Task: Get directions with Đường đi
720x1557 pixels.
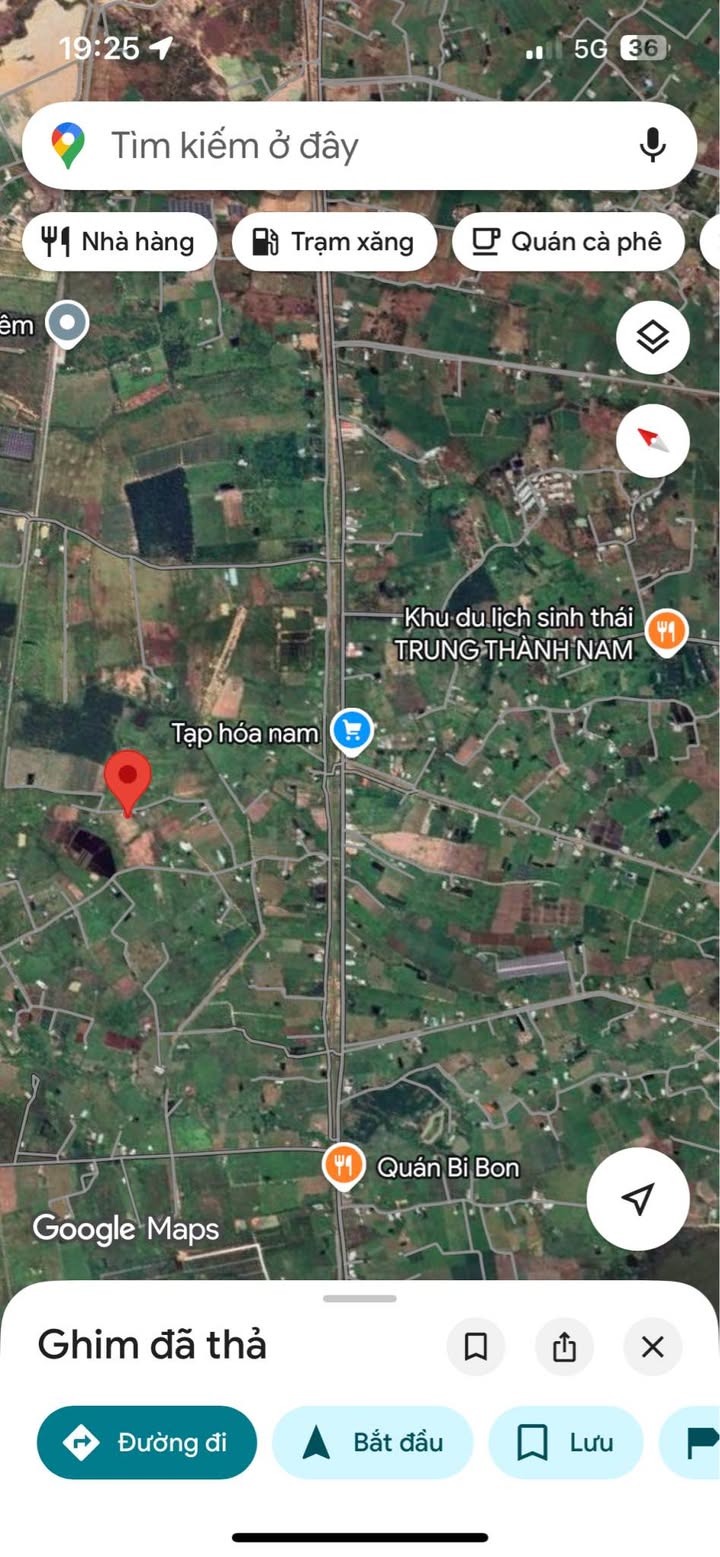Action: (x=146, y=1442)
